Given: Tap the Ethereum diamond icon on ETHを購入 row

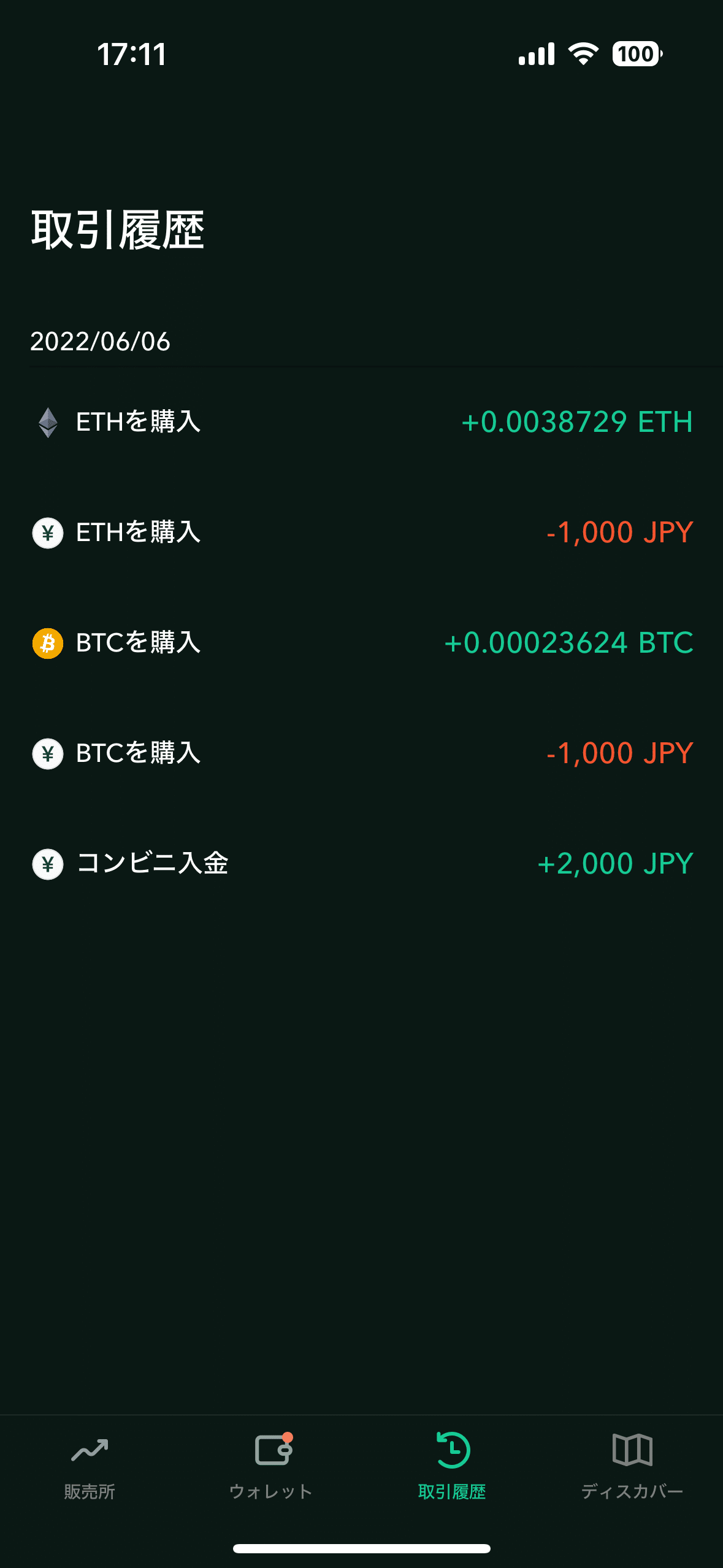Looking at the screenshot, I should (x=47, y=422).
